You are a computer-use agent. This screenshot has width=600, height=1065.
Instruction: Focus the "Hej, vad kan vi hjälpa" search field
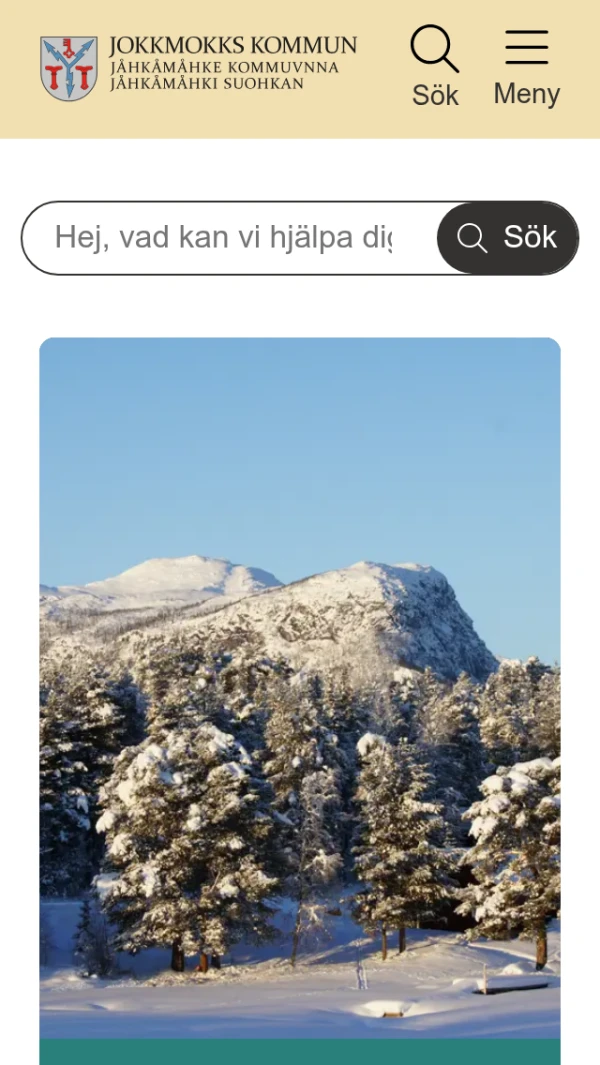click(225, 238)
